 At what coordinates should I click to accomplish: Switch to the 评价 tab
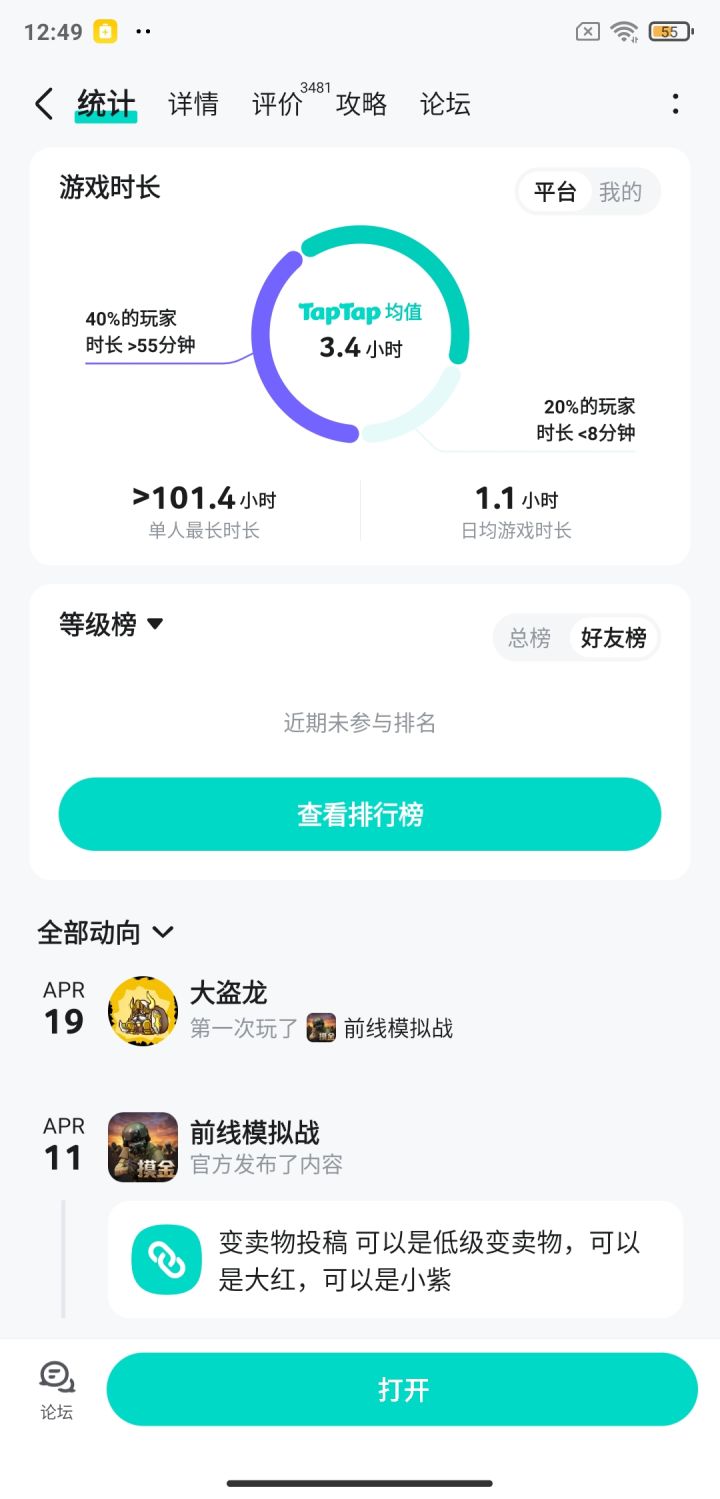[x=278, y=104]
